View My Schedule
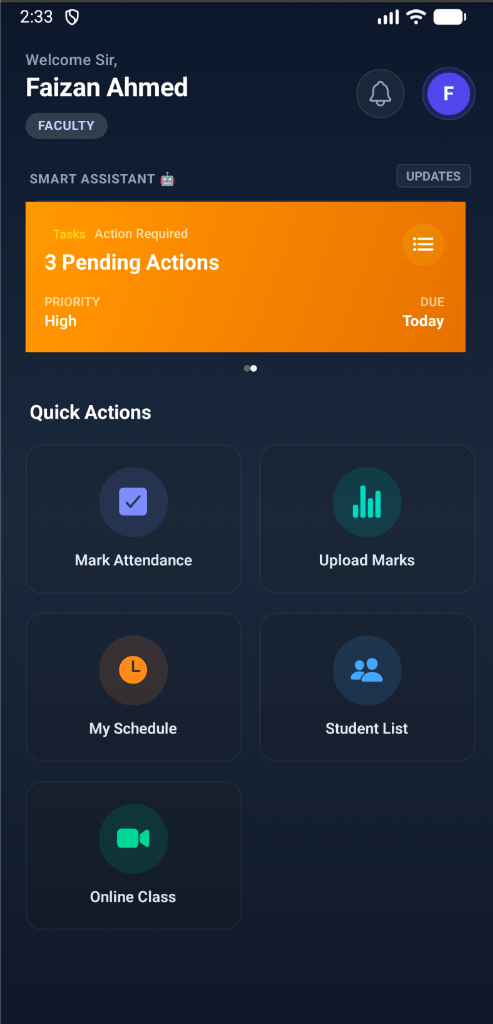Screen dimensions: 493x1024 [x=133, y=687]
